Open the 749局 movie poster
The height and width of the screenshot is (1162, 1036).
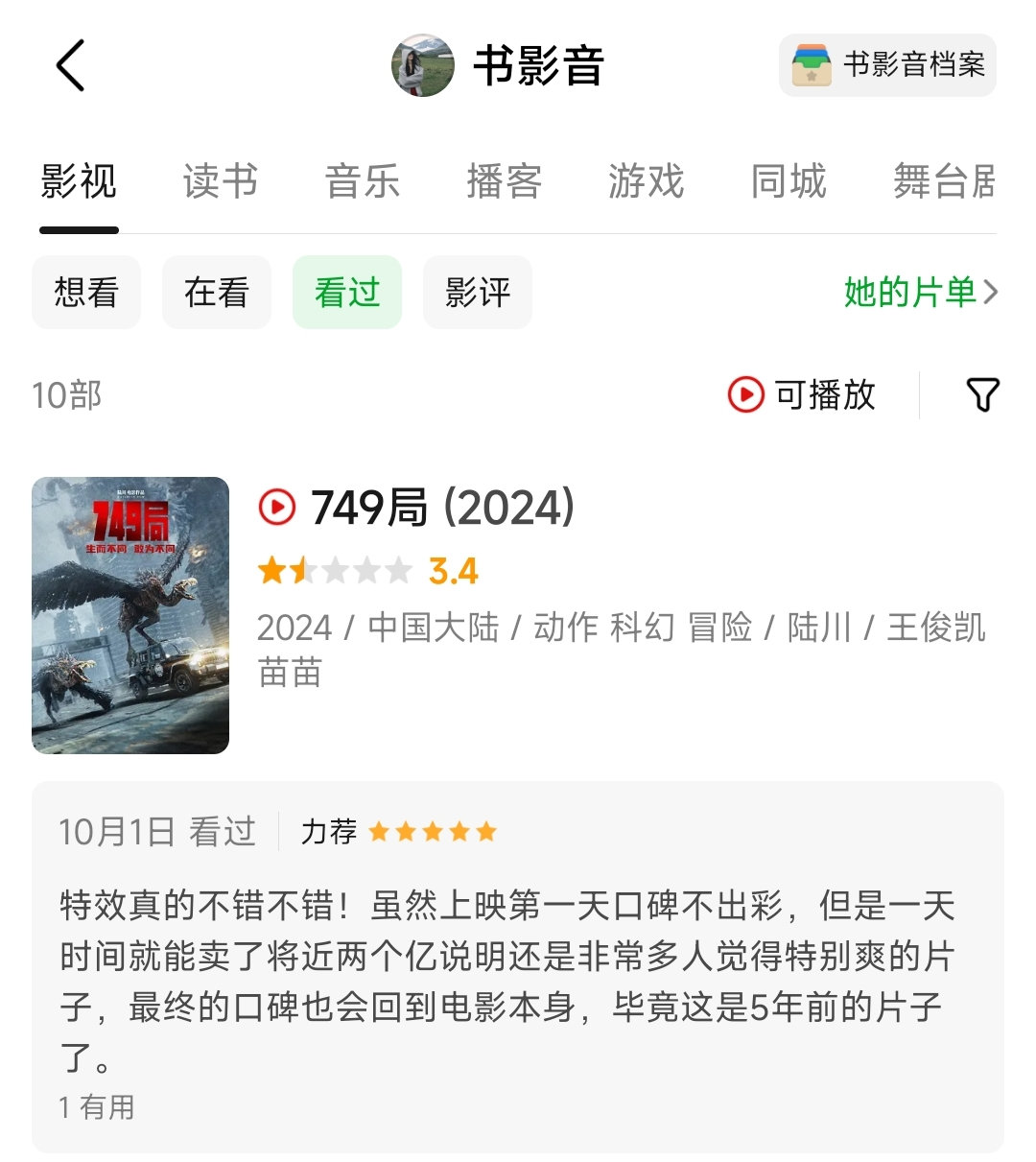click(x=130, y=615)
